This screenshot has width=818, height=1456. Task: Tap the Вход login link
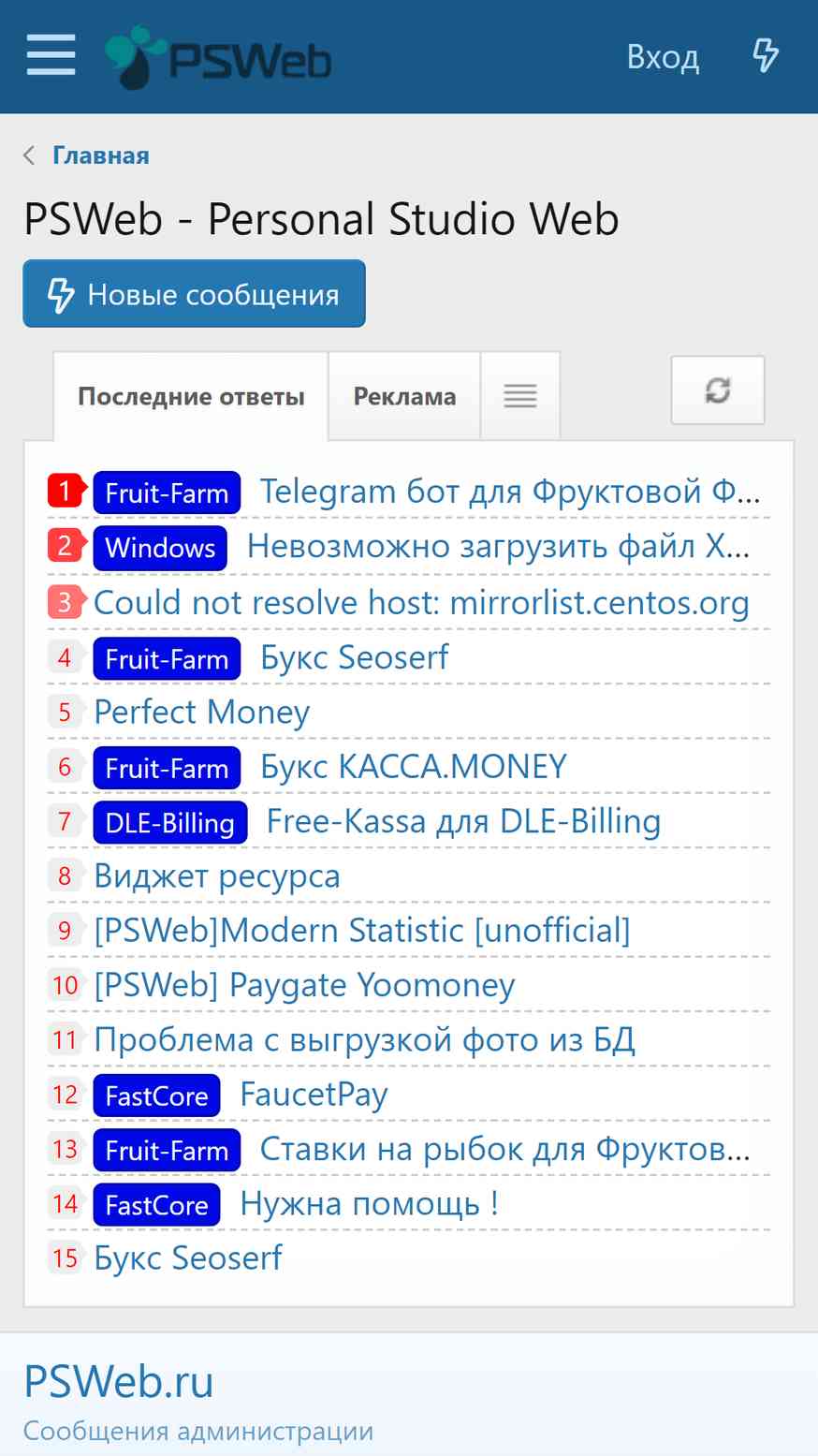point(663,57)
